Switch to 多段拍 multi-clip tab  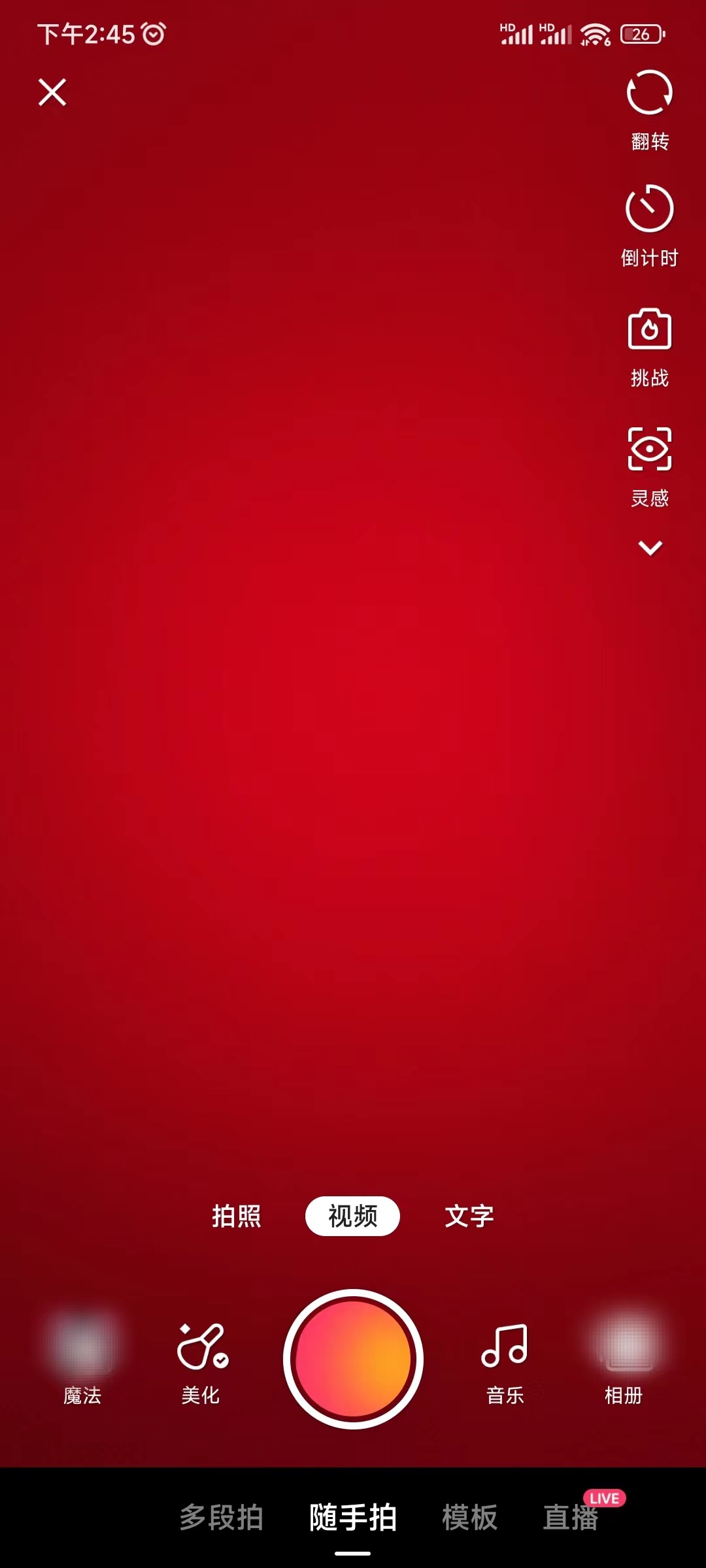point(221,1517)
